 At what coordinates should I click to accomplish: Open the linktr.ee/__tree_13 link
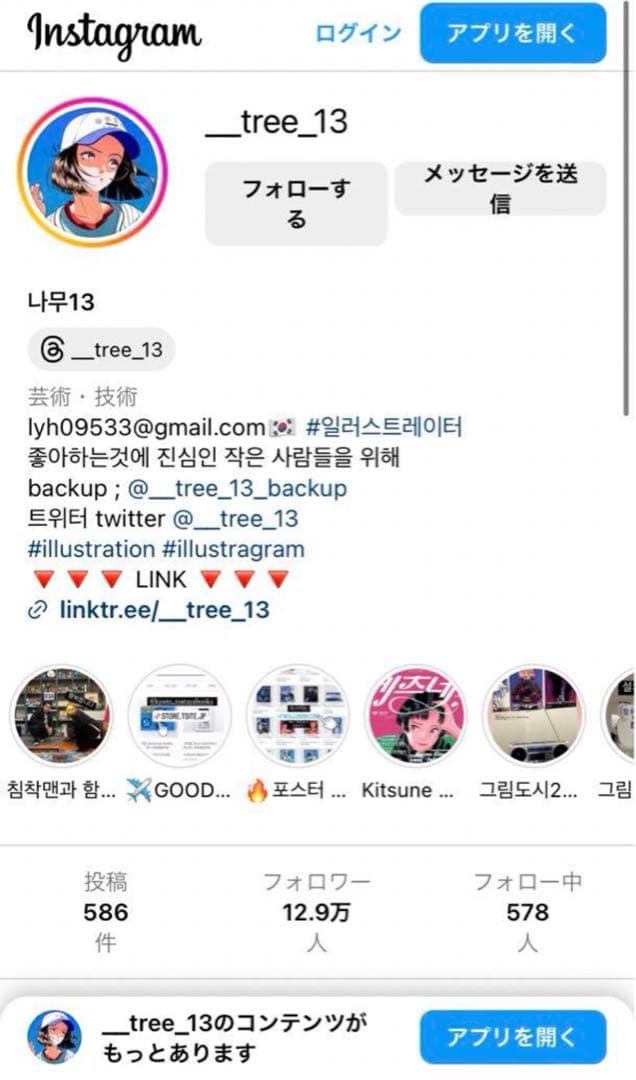pos(163,610)
